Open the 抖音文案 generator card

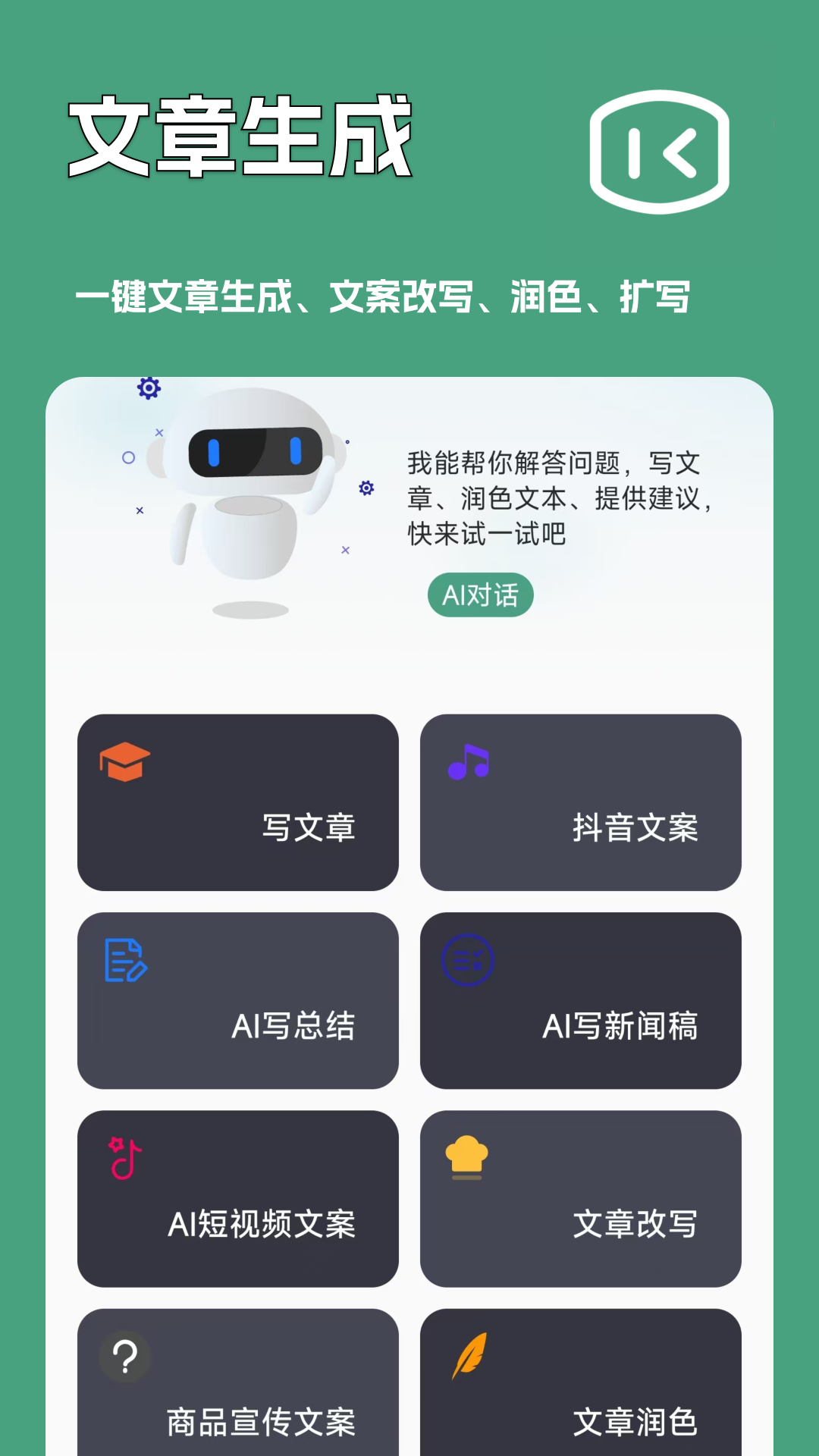pos(582,804)
